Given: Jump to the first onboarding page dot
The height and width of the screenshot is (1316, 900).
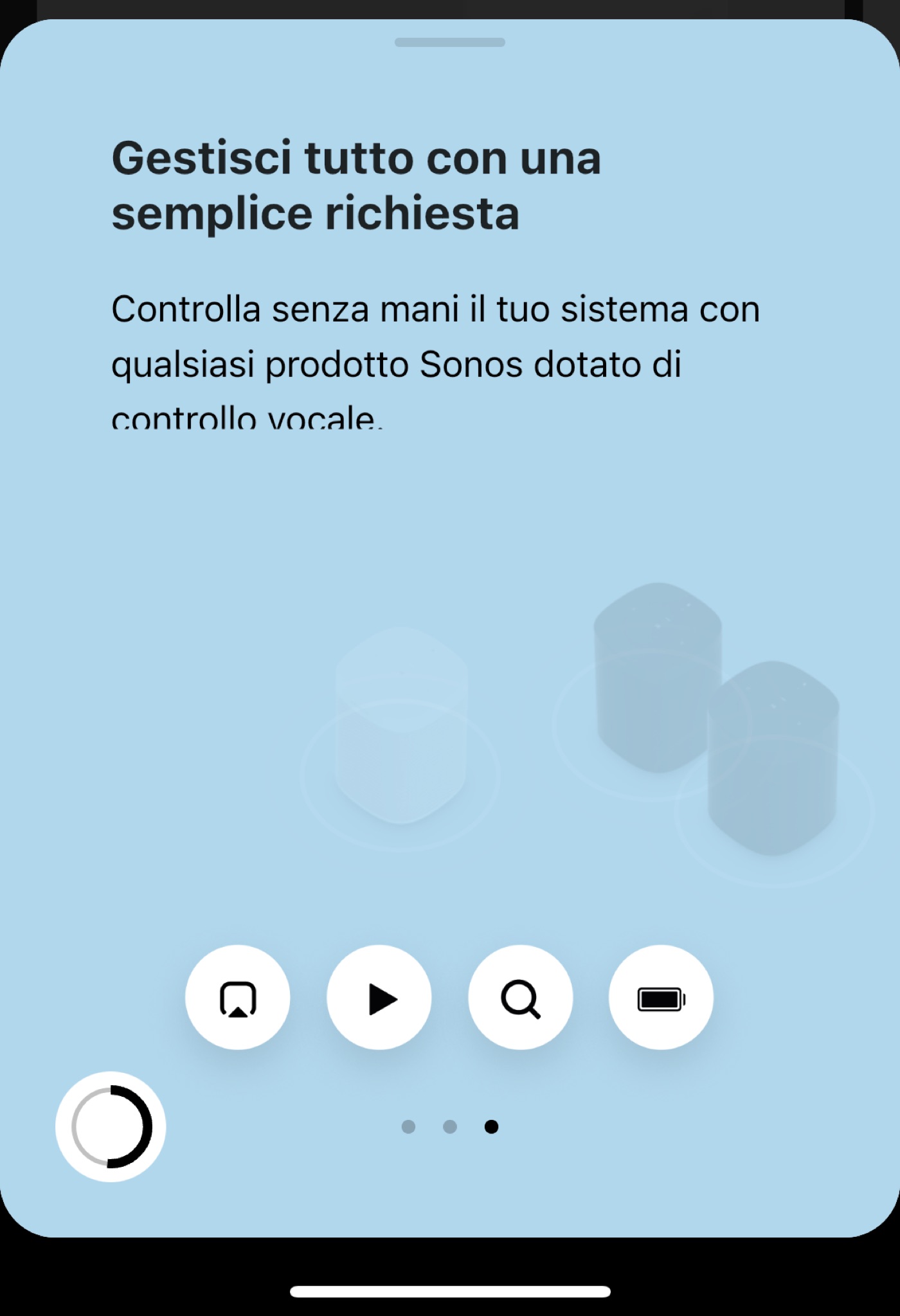Looking at the screenshot, I should pyautogui.click(x=408, y=1126).
